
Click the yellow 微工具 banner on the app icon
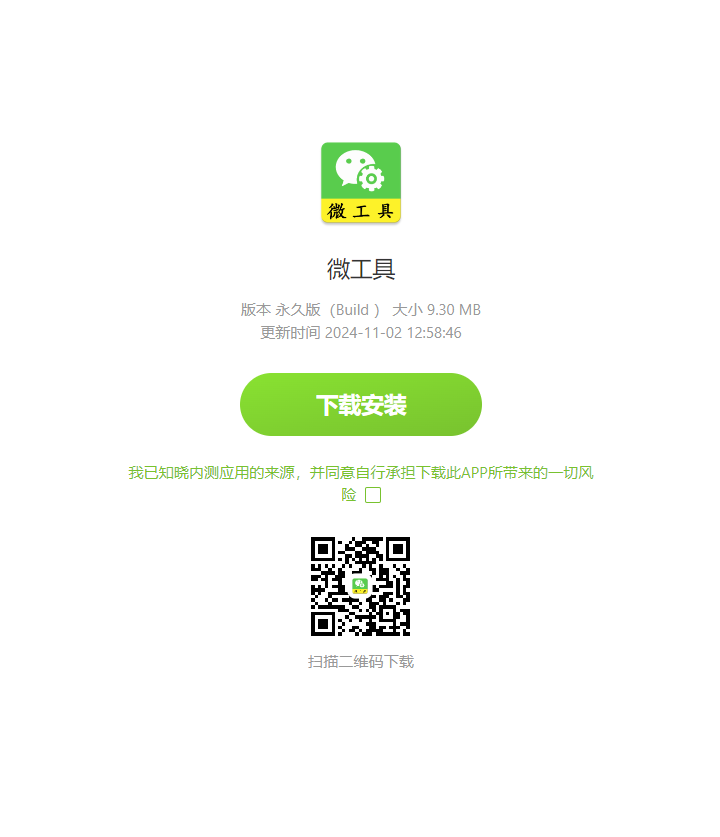[360, 209]
